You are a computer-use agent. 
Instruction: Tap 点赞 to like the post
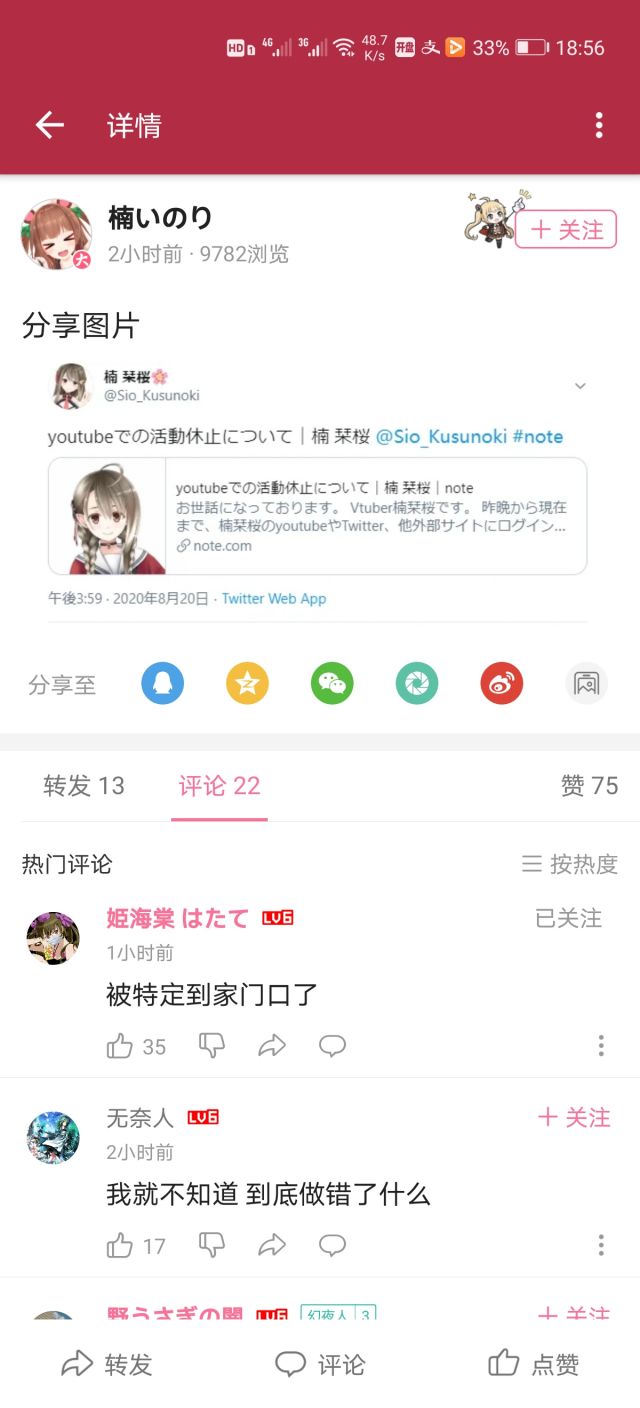coord(534,1365)
